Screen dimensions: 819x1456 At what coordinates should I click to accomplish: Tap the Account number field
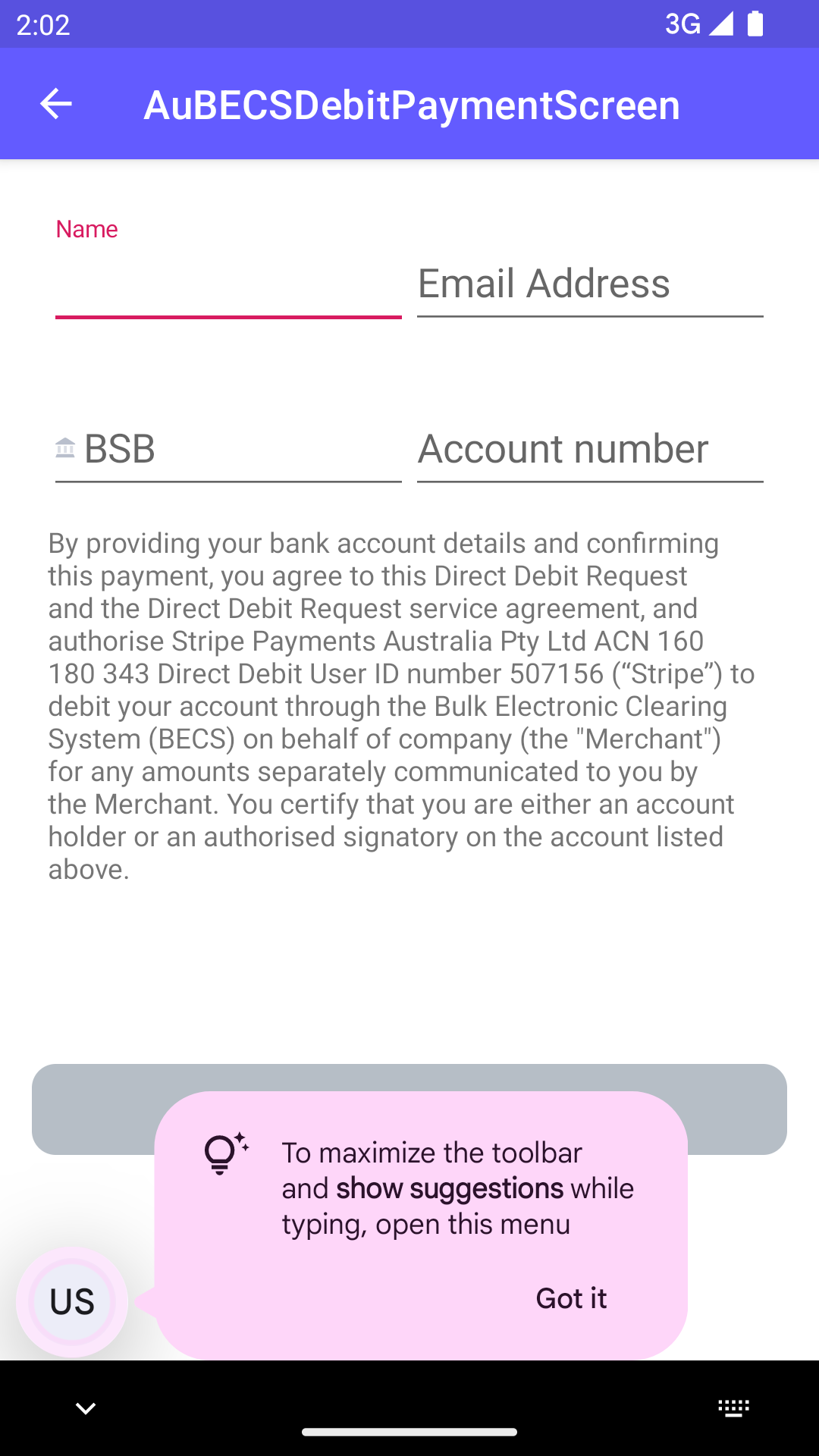[x=590, y=449]
